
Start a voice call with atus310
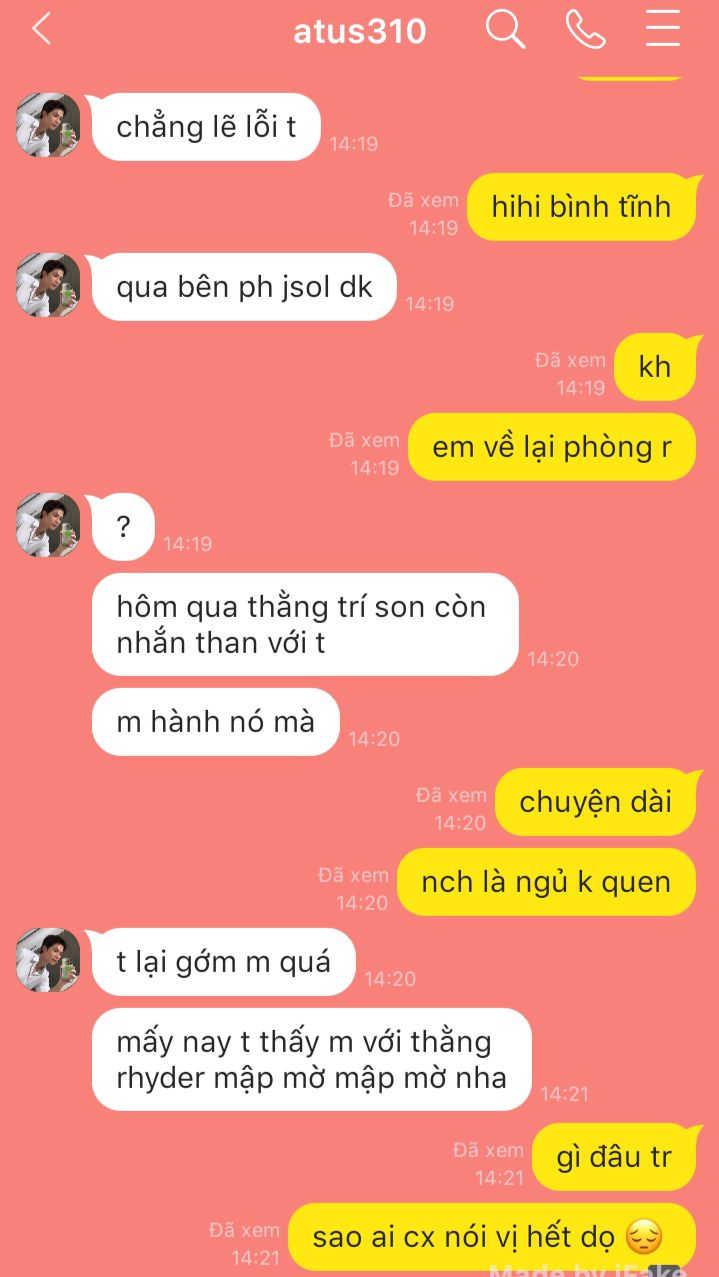585,30
